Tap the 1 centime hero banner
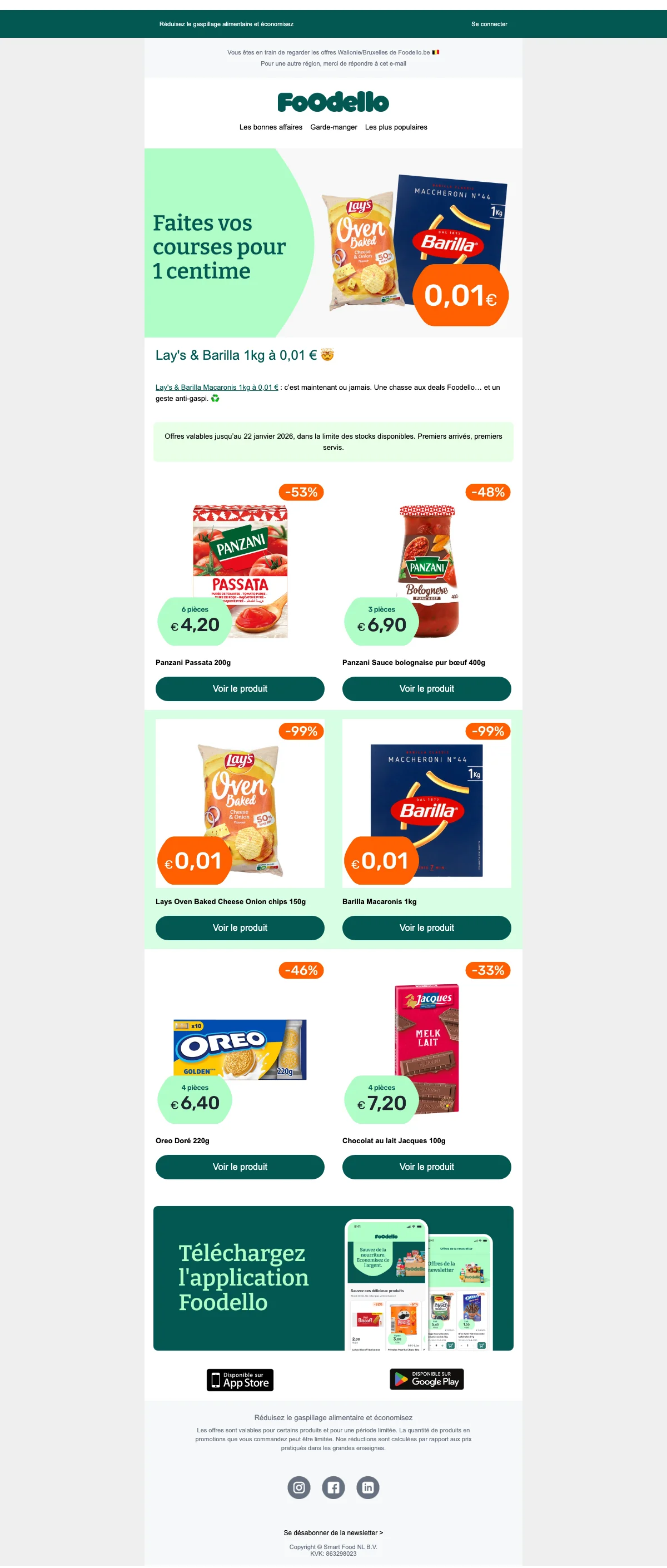This screenshot has height=1568, width=667. click(333, 243)
